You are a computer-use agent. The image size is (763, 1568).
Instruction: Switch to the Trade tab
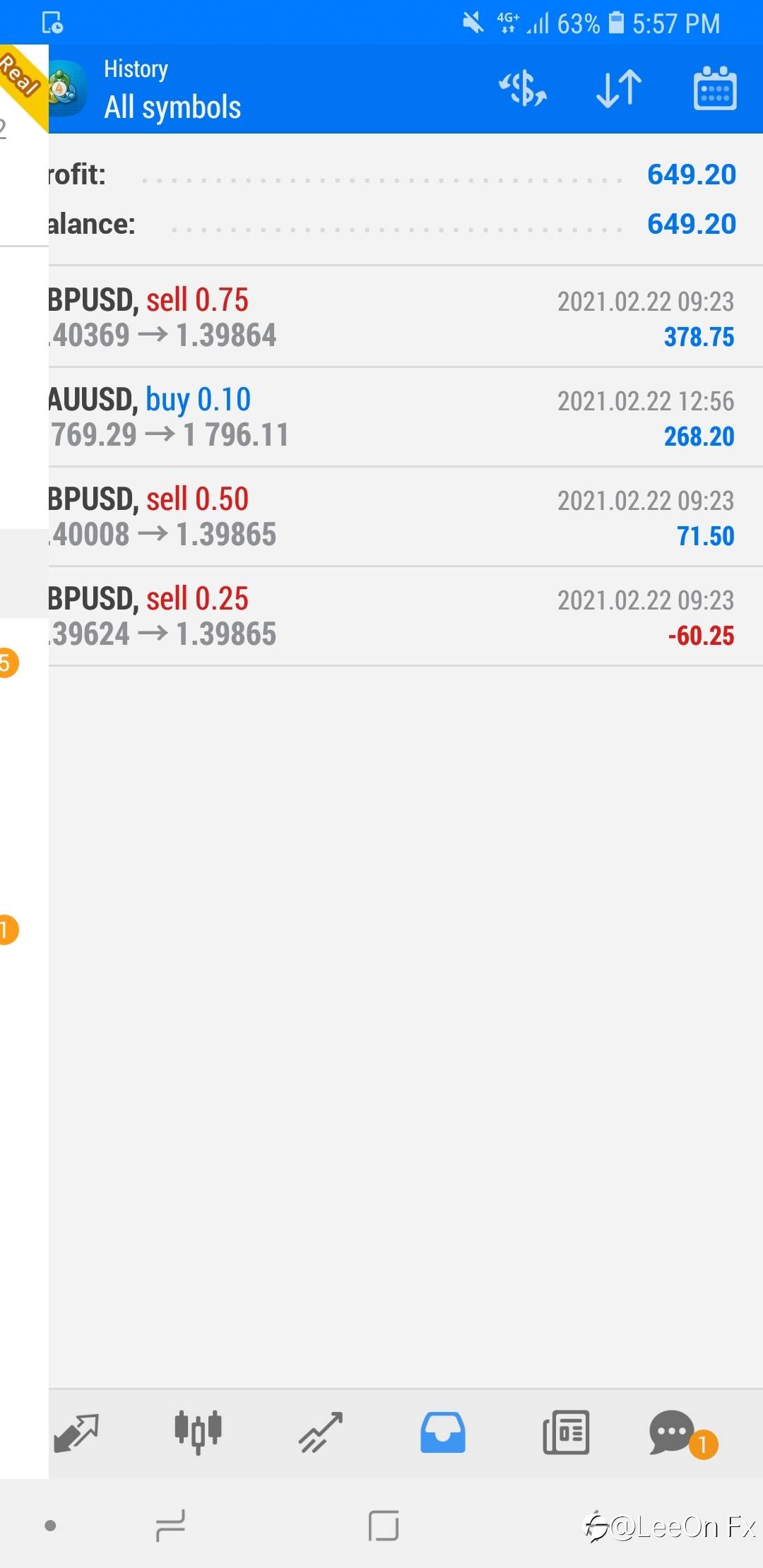click(321, 1432)
